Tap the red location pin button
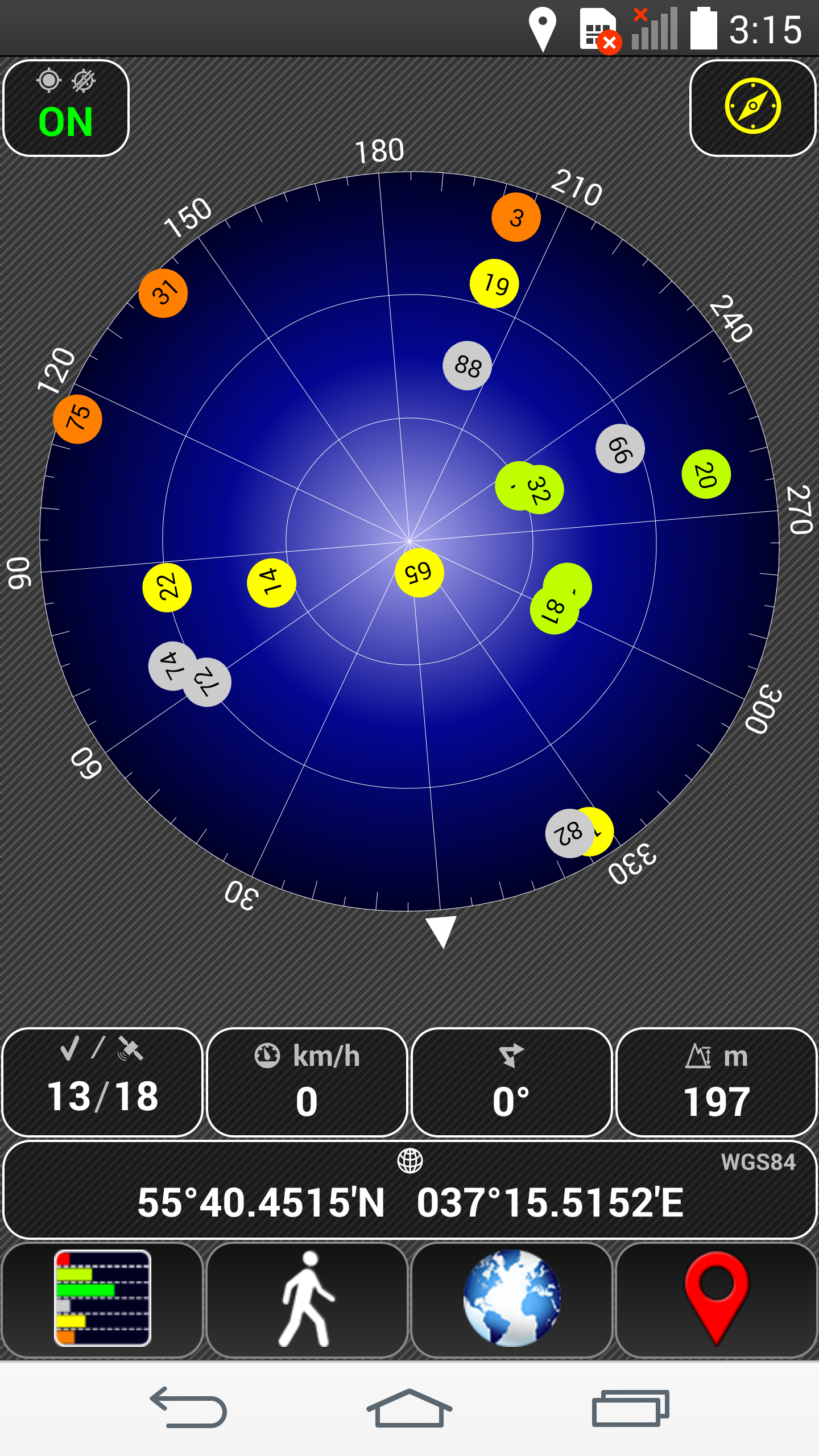 (x=717, y=1300)
